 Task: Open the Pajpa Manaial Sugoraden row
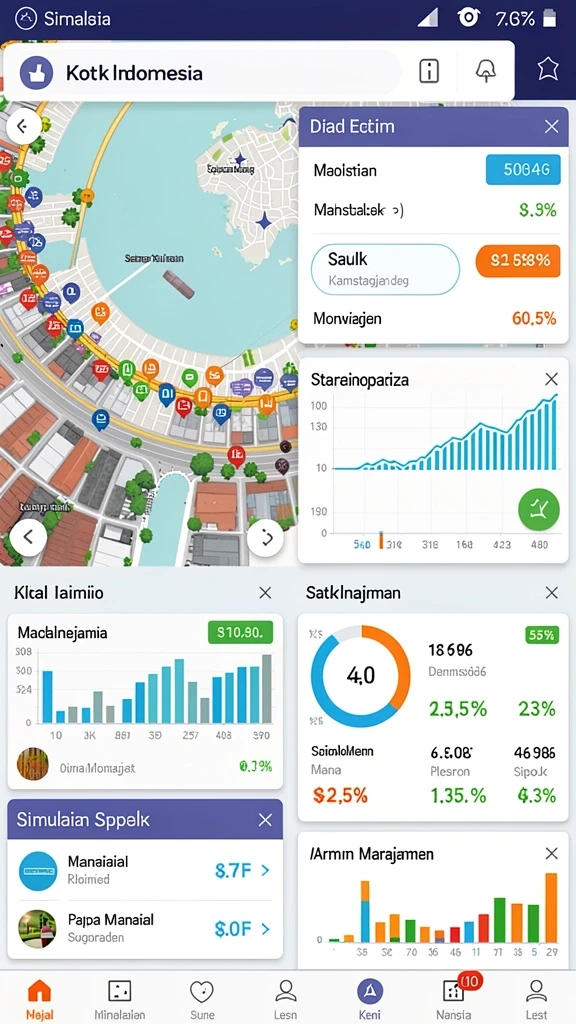tap(145, 928)
